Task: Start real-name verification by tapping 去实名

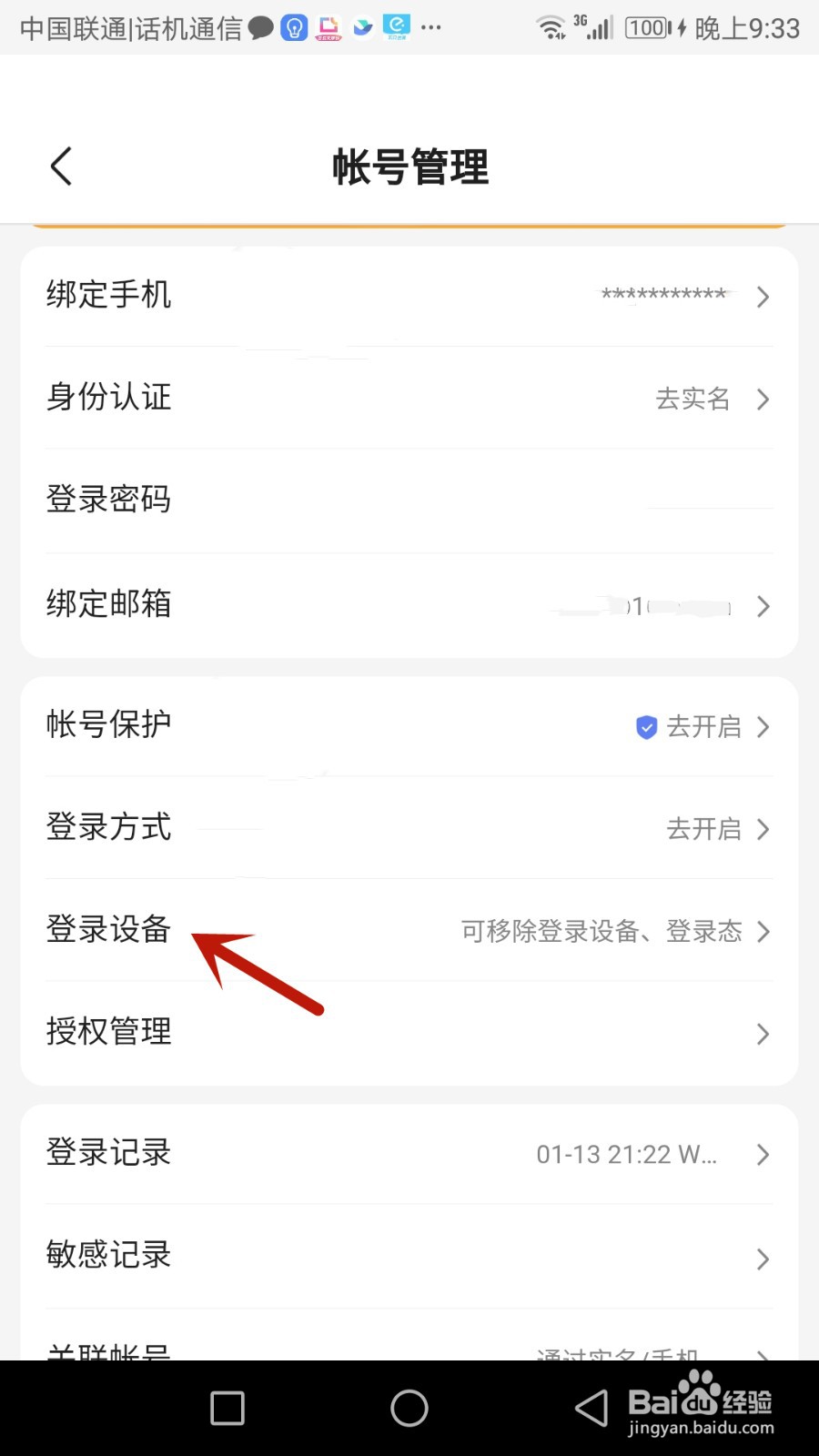Action: click(693, 399)
